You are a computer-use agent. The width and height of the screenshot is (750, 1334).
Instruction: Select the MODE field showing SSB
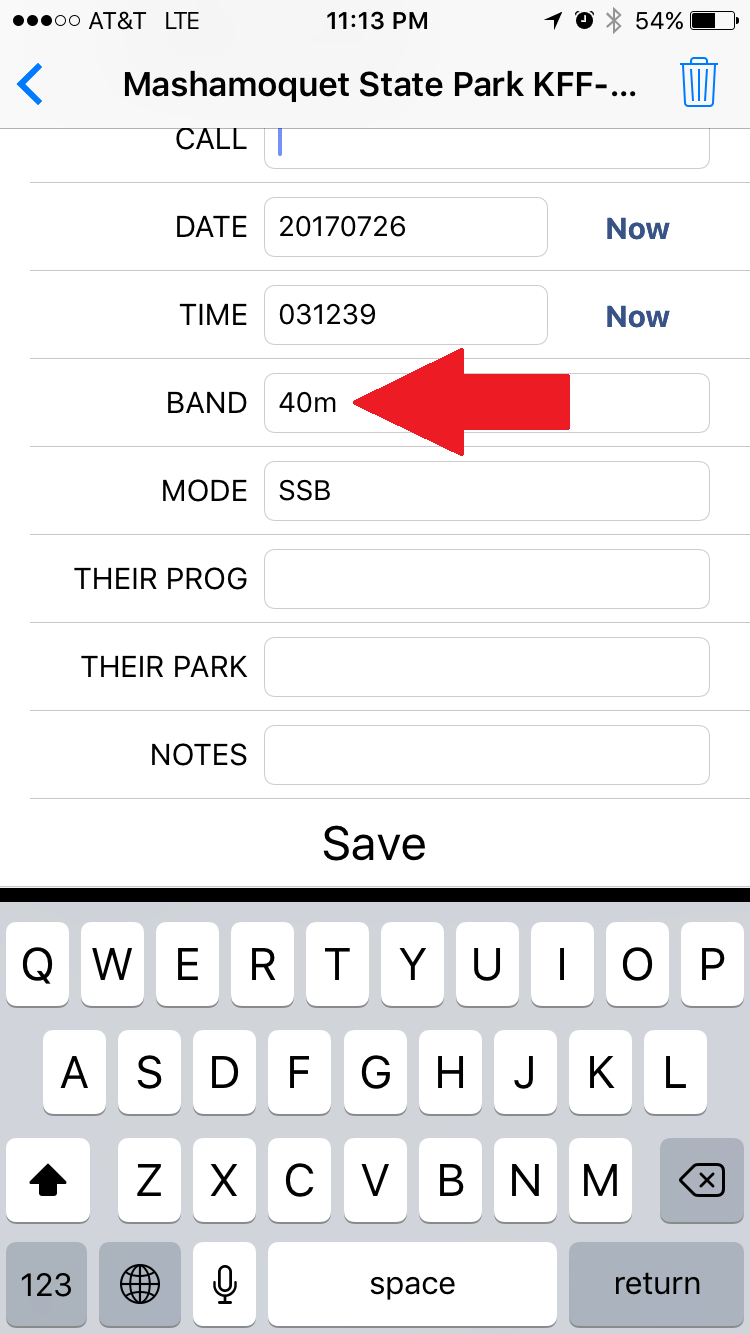click(487, 491)
